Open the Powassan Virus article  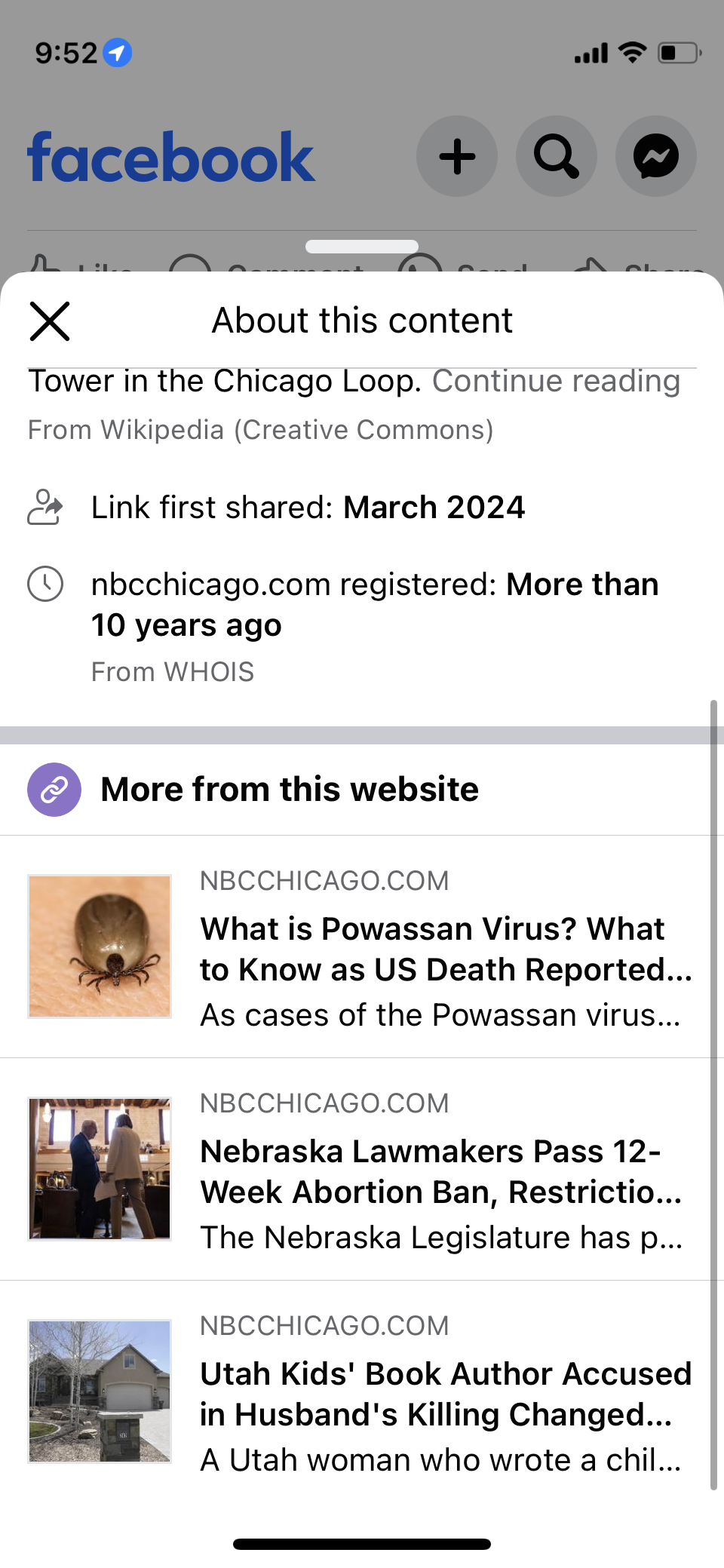tap(362, 947)
